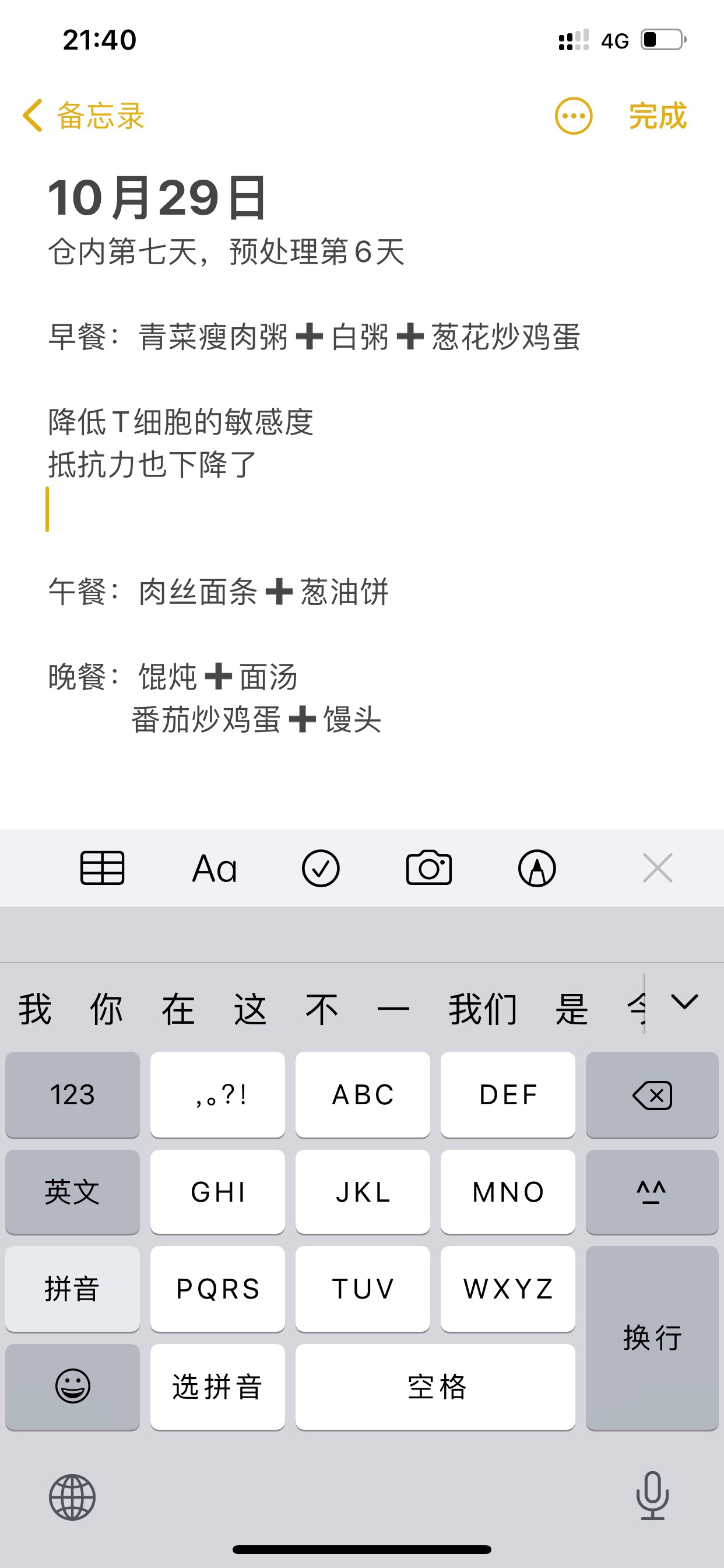Select the candidate word 你

click(107, 1009)
